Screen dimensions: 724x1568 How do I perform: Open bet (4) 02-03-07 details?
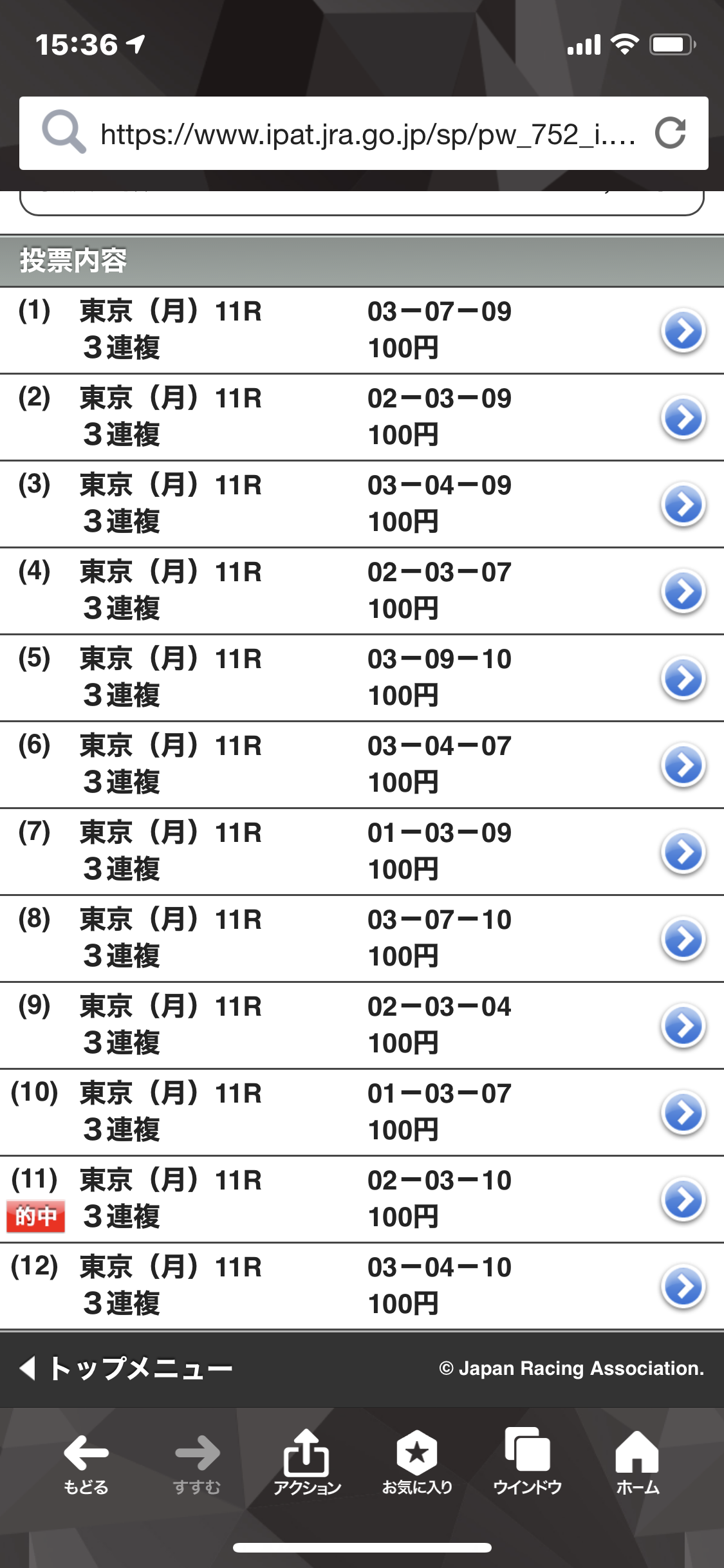[683, 592]
